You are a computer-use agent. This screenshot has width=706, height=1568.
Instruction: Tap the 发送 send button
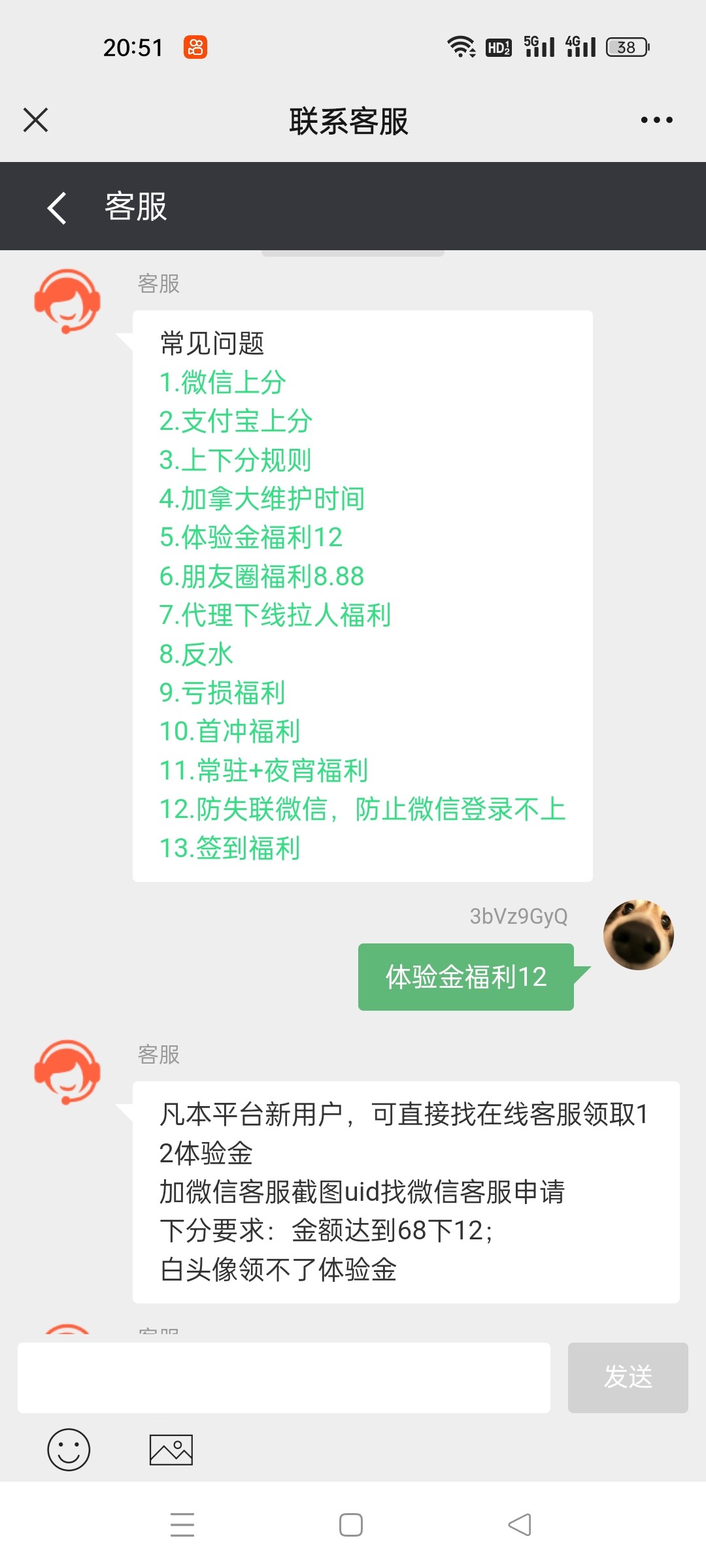point(628,1377)
